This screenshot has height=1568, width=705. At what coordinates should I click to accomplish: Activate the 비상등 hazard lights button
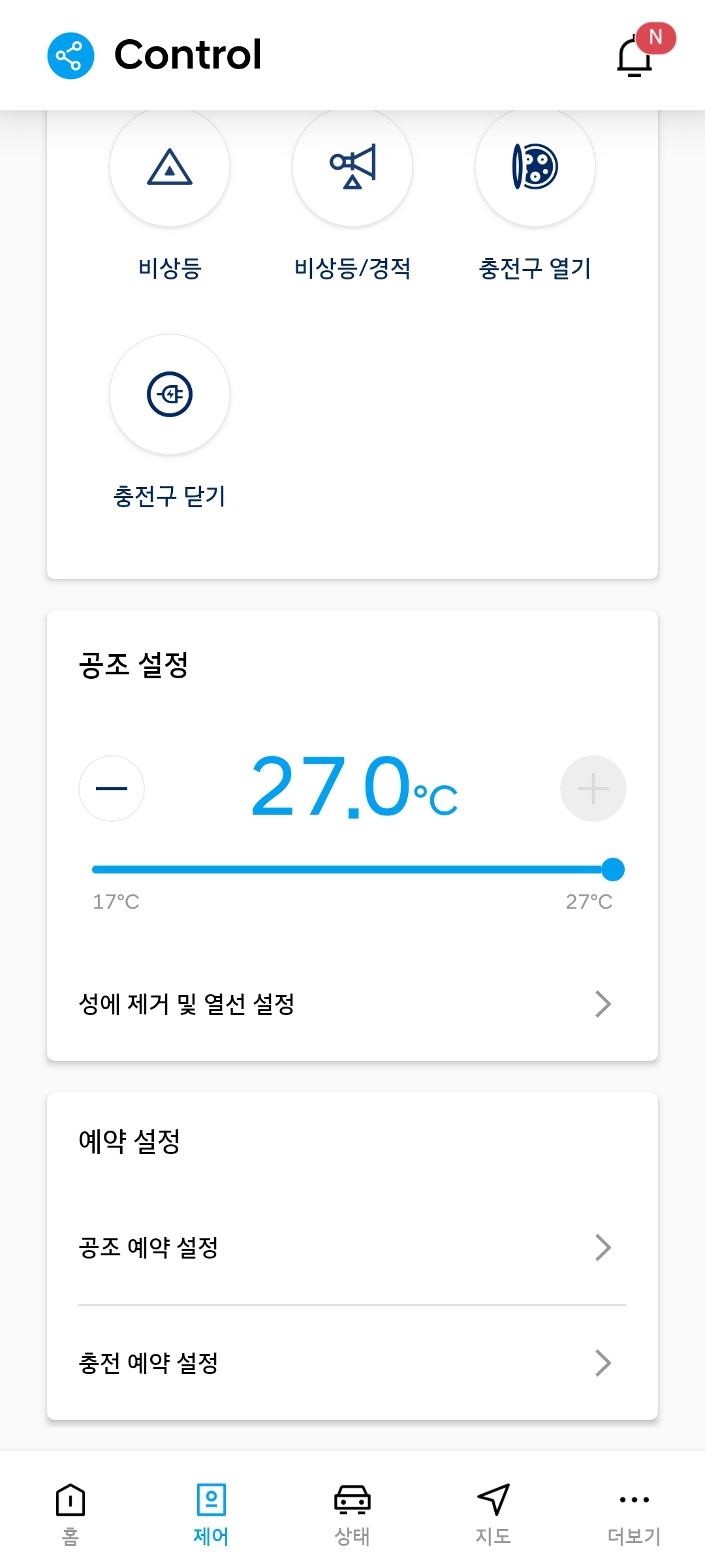point(170,166)
